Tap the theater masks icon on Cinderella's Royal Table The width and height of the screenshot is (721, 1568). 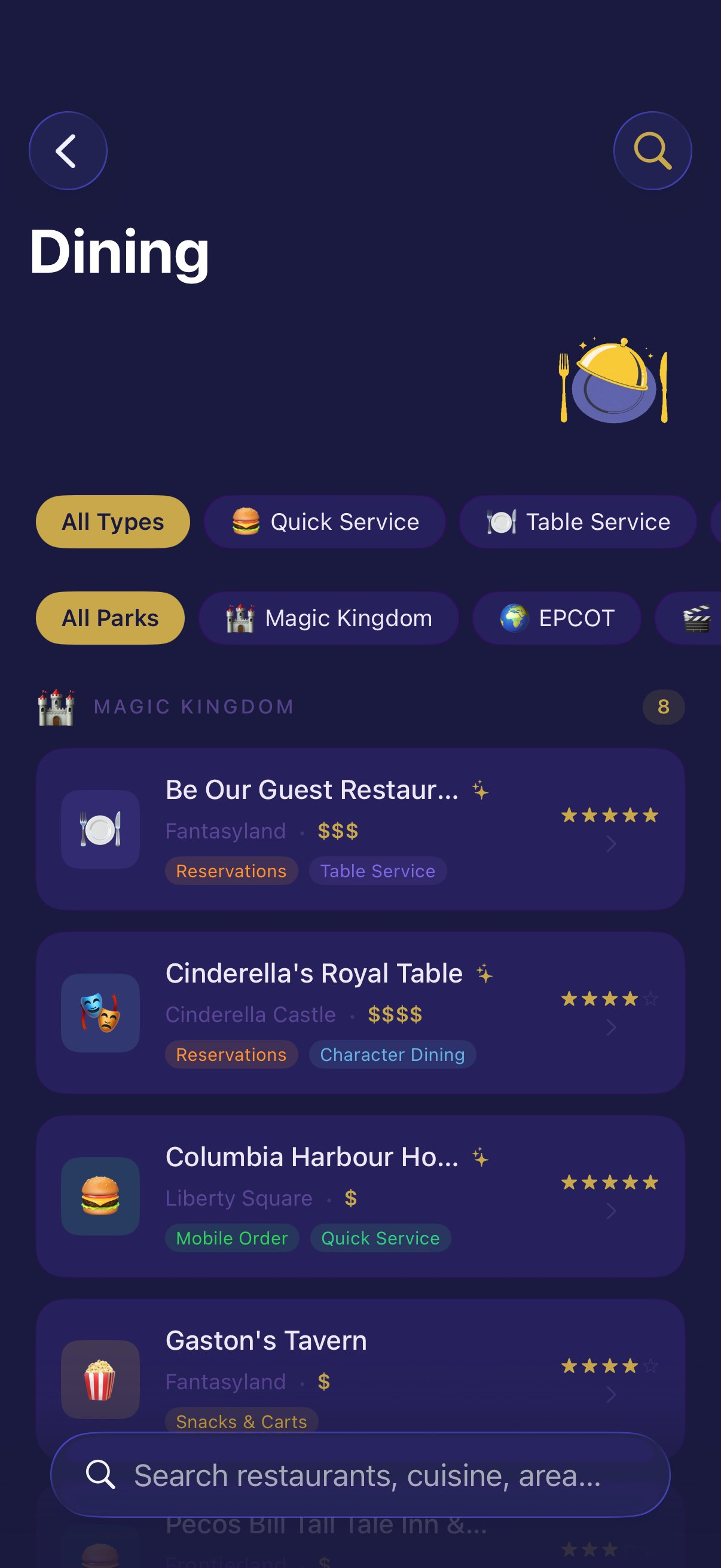pos(100,1014)
